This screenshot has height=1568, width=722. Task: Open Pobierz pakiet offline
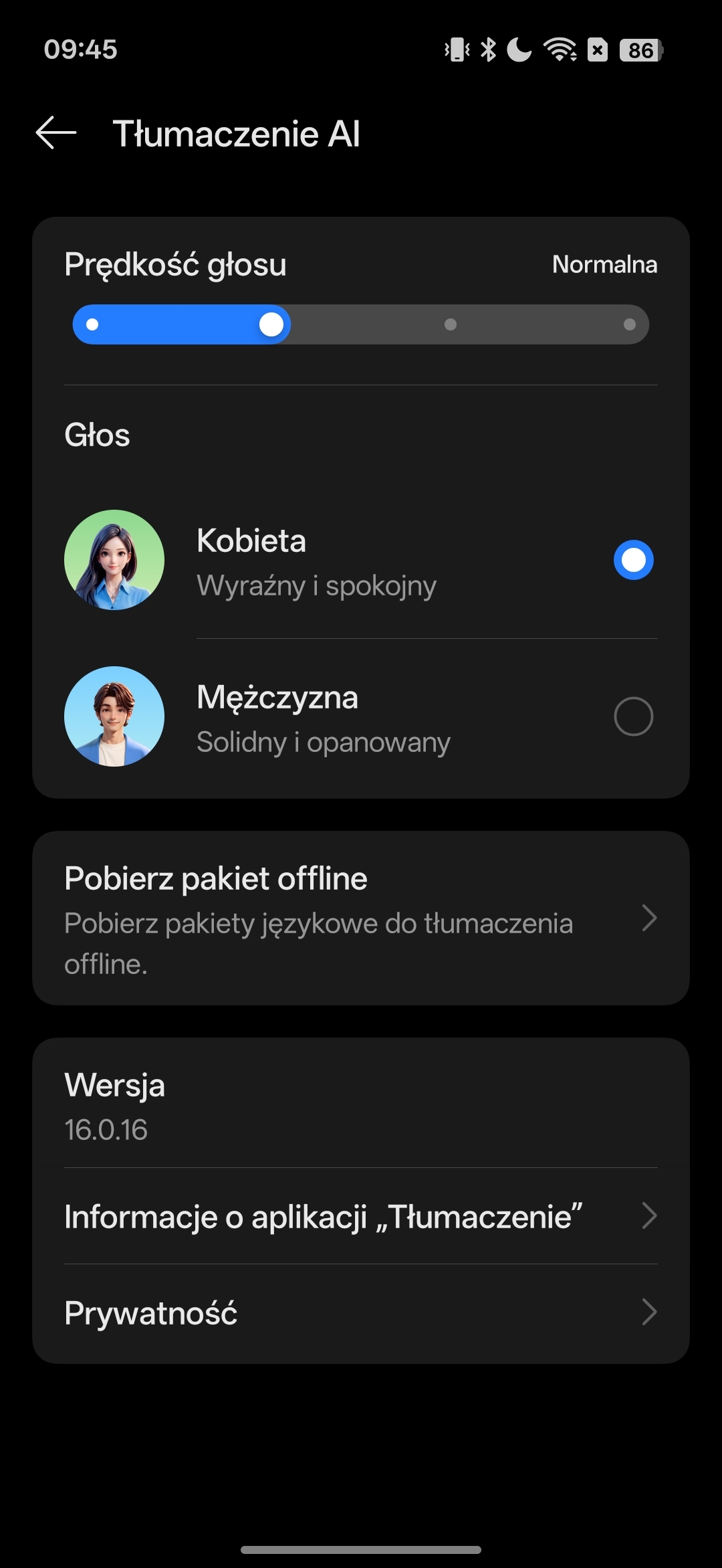361,918
